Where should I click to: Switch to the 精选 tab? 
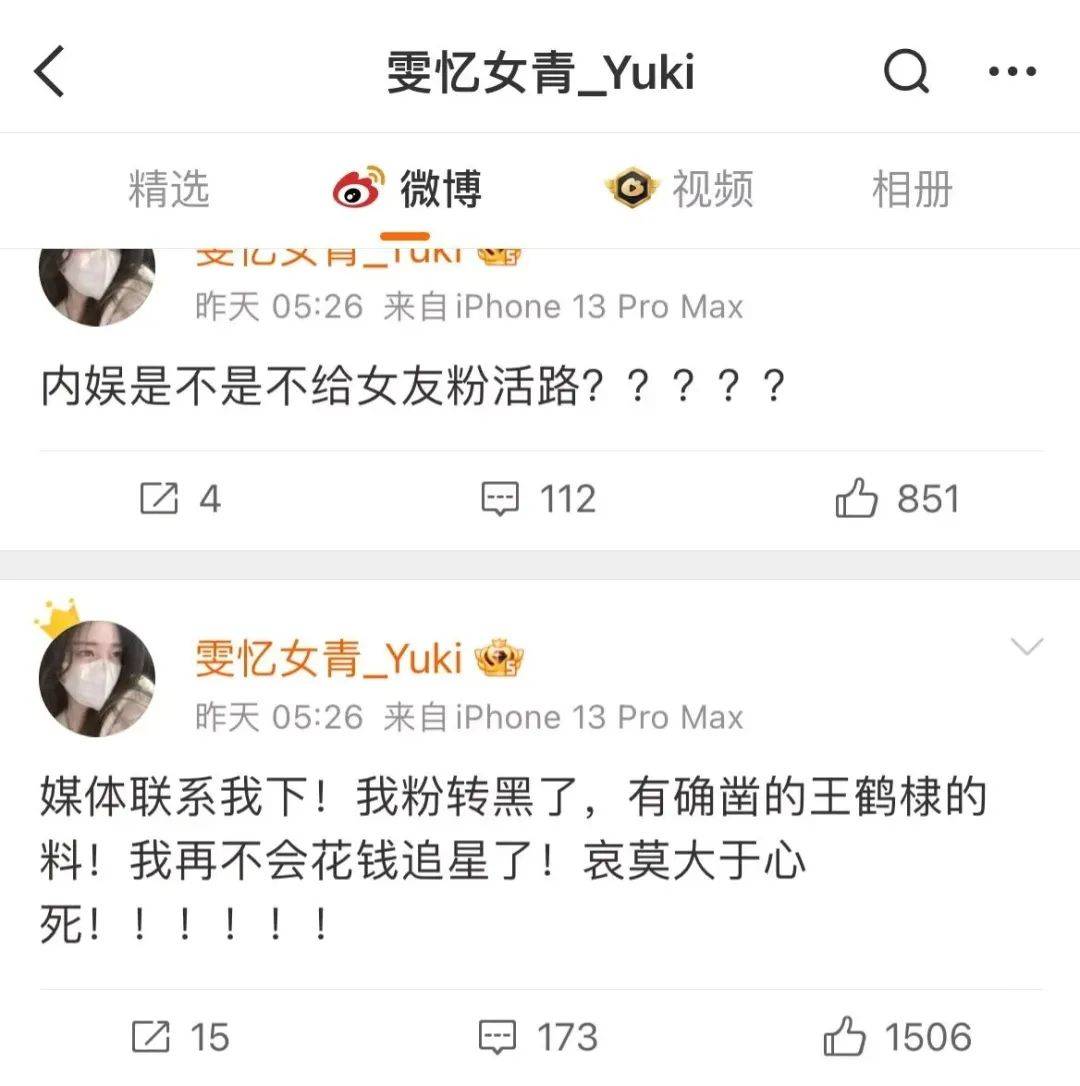(x=168, y=189)
